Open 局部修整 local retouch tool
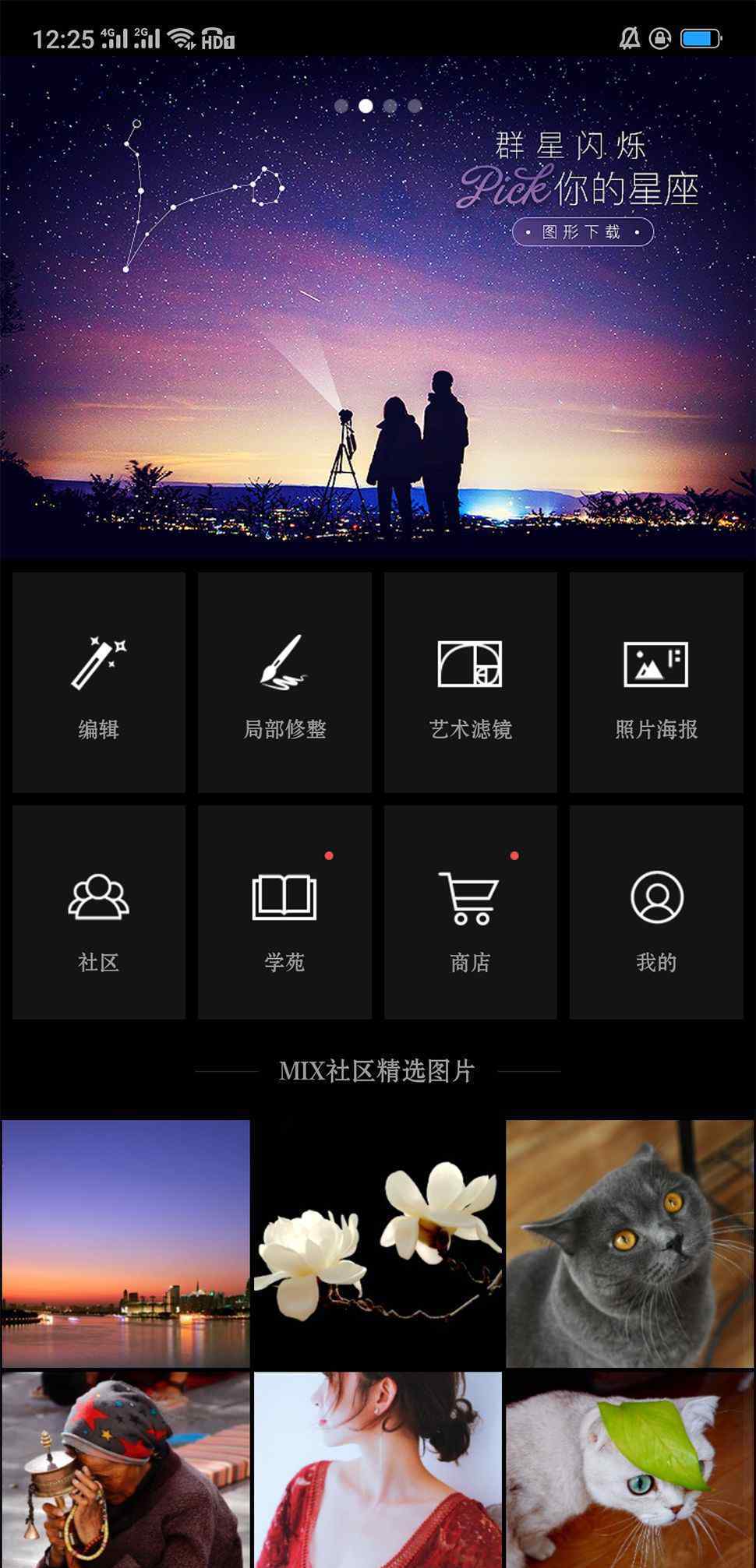This screenshot has width=756, height=1568. click(x=284, y=682)
